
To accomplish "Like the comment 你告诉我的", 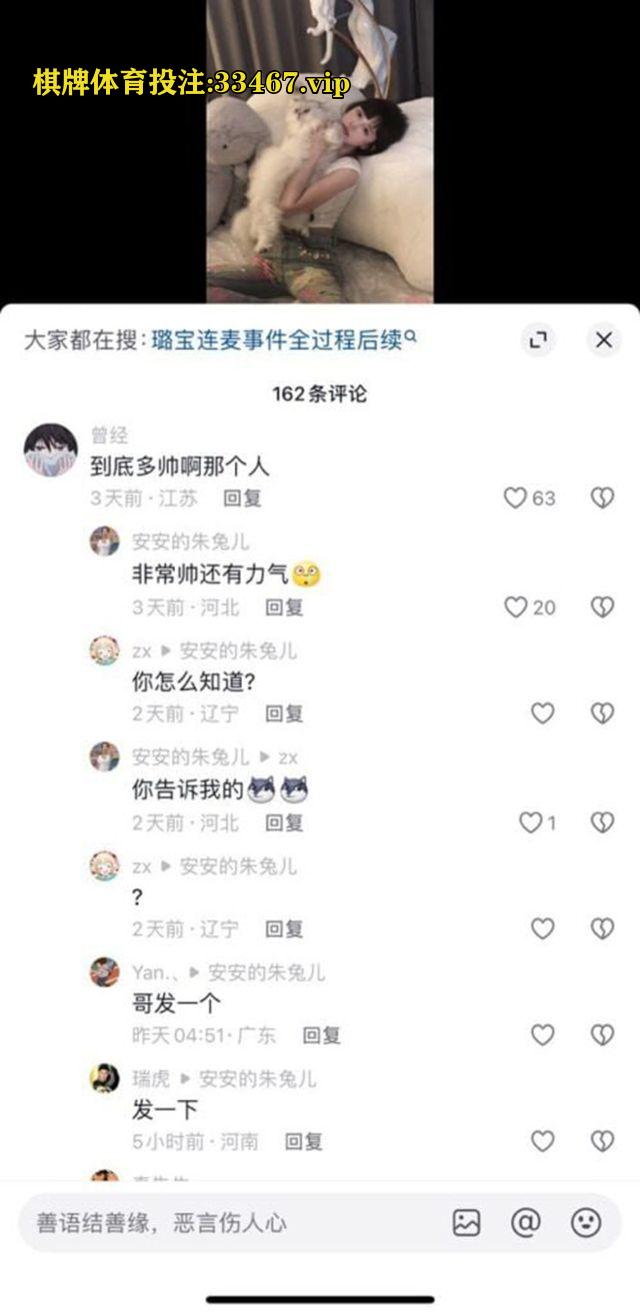I will [x=530, y=822].
